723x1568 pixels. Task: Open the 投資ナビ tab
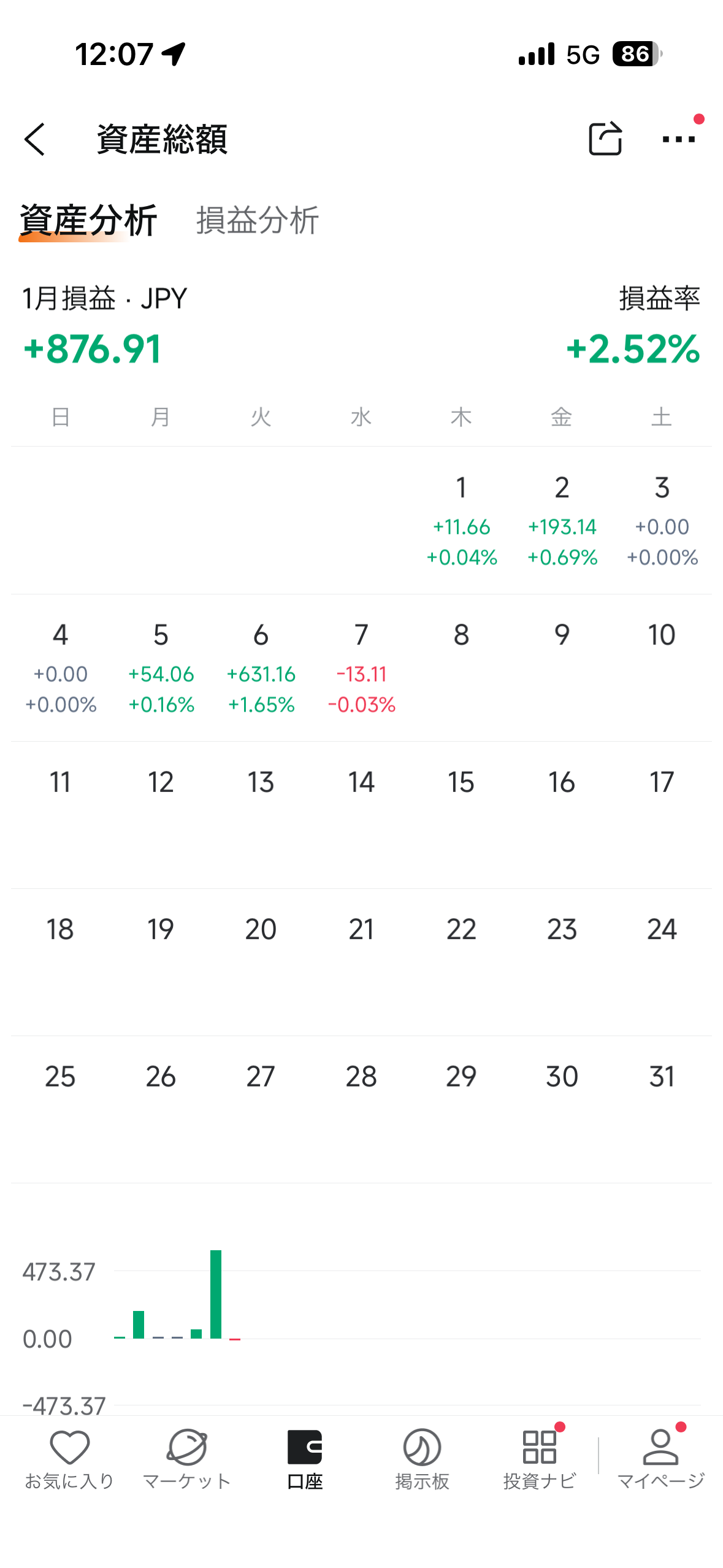[x=540, y=1459]
